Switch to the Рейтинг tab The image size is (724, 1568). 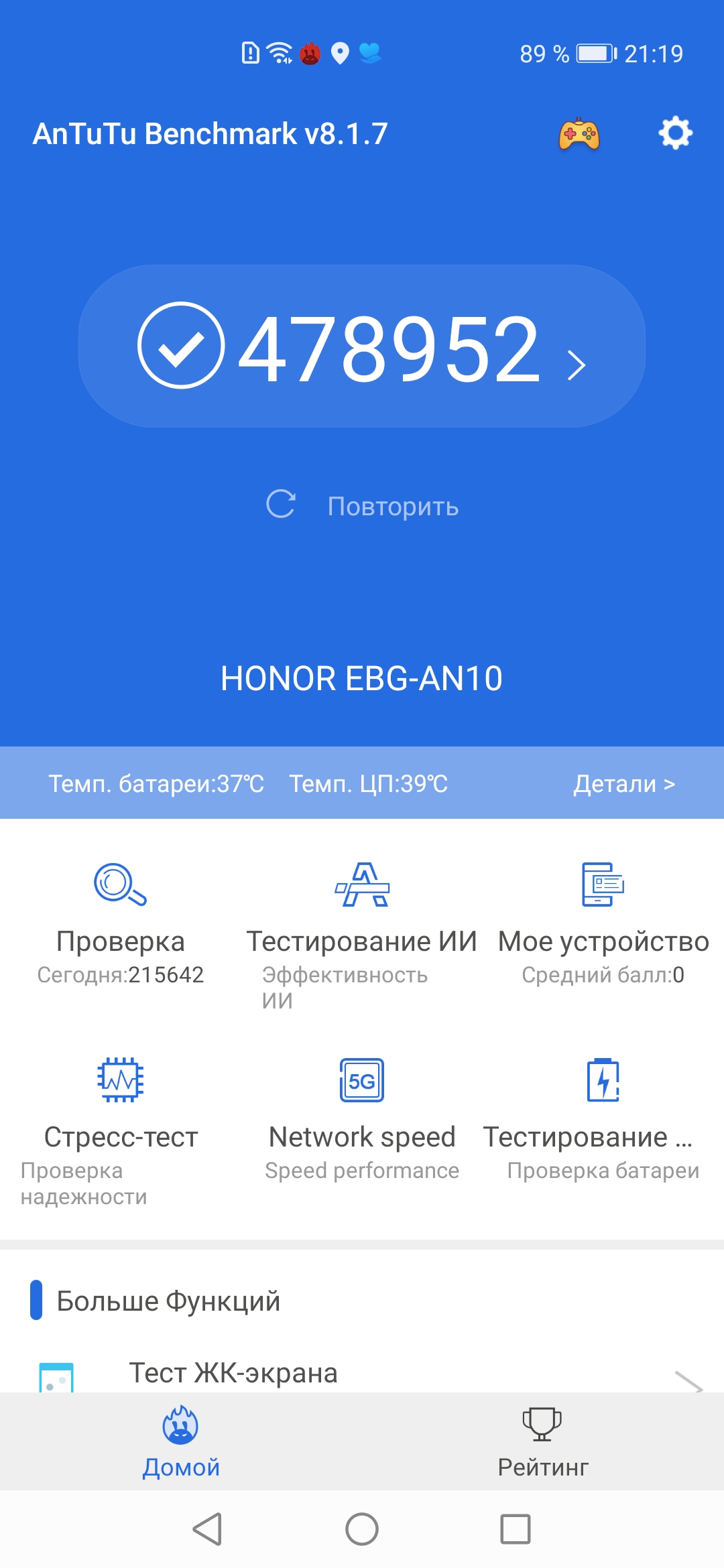pyautogui.click(x=542, y=1442)
